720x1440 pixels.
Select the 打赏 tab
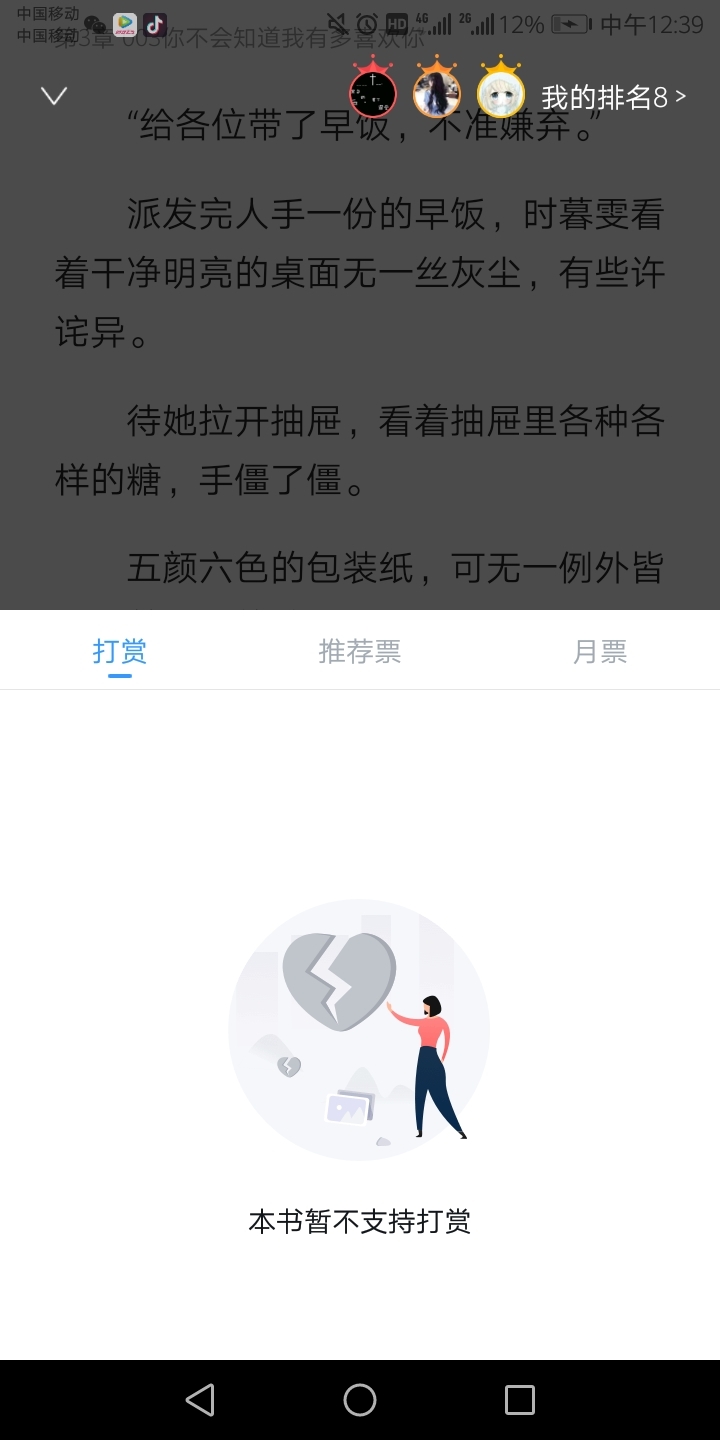tap(120, 651)
